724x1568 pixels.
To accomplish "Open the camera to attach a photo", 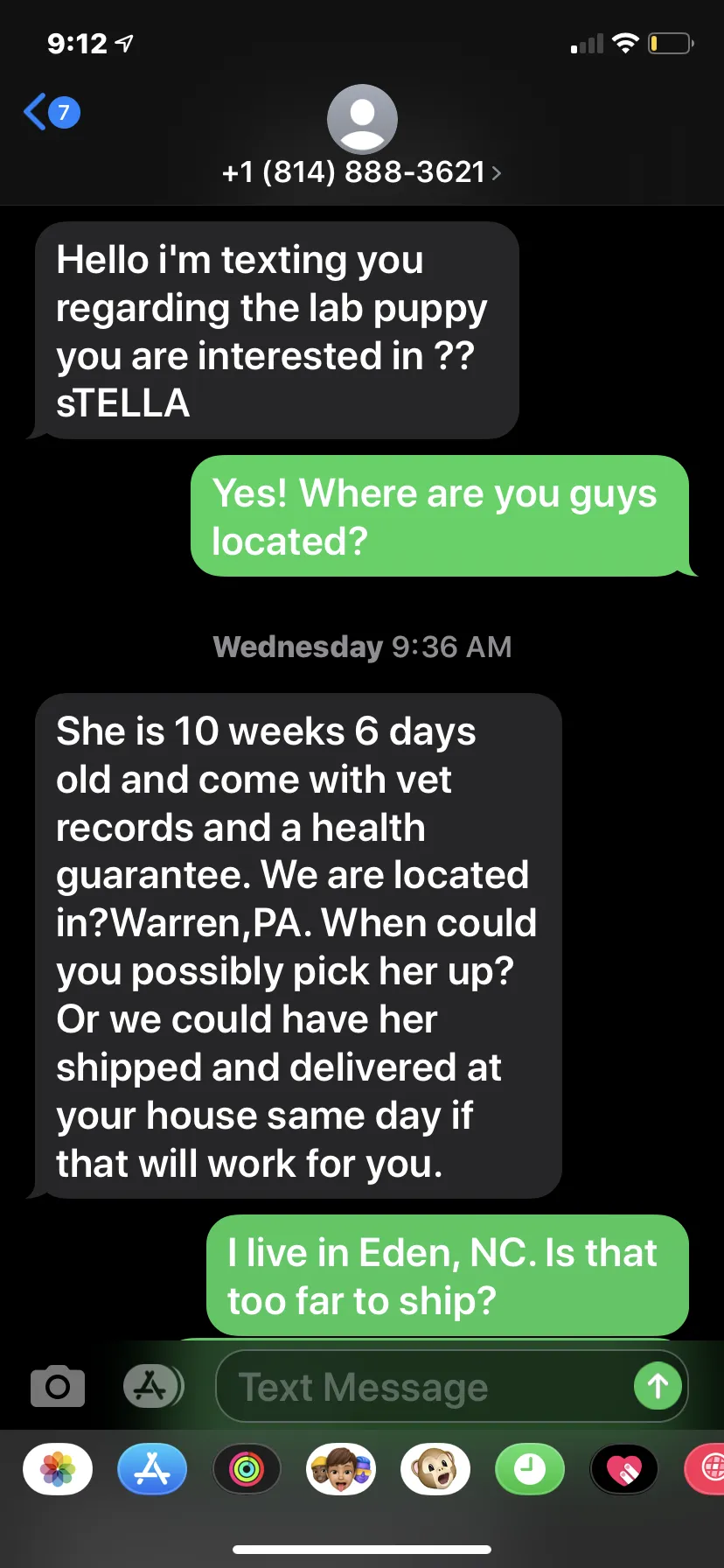I will (58, 1386).
